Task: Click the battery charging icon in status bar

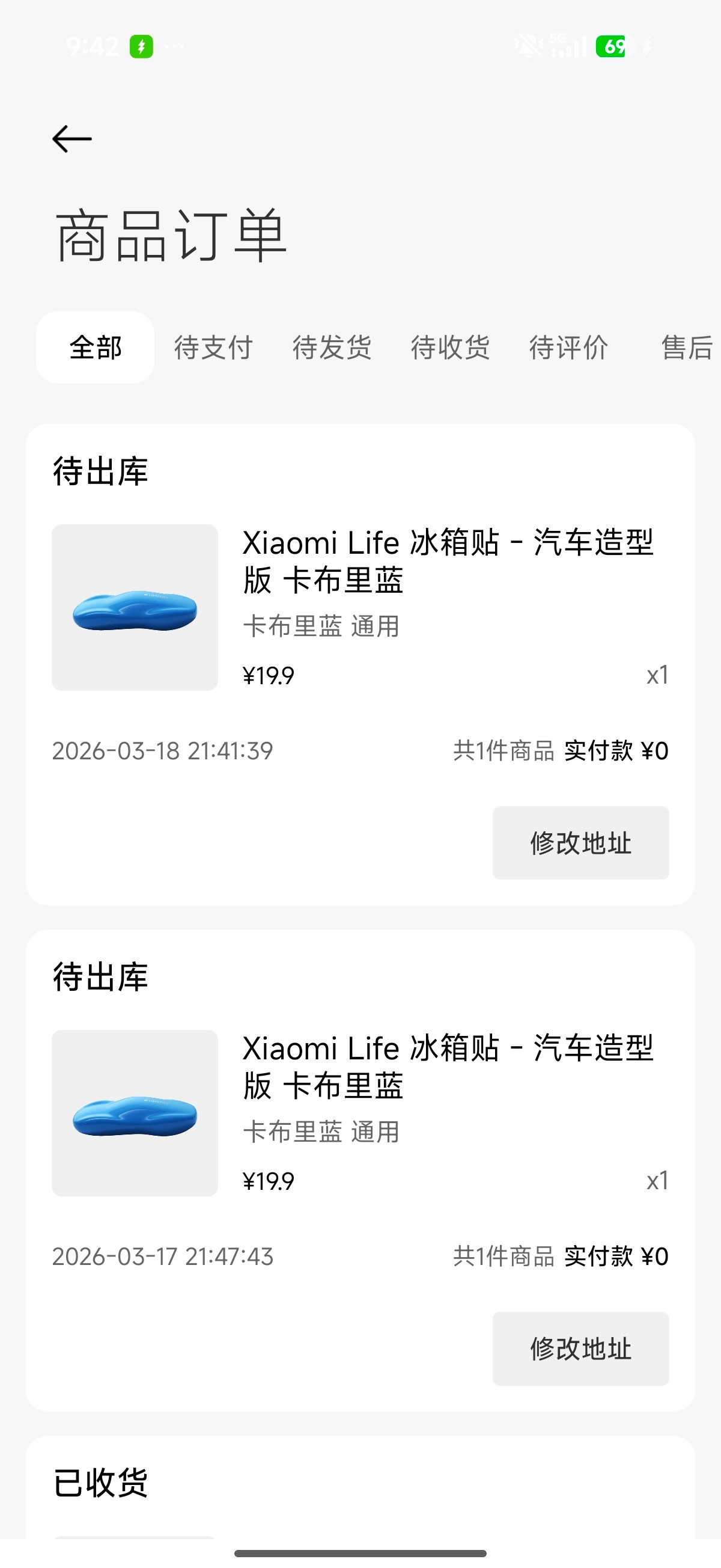Action: coord(142,45)
